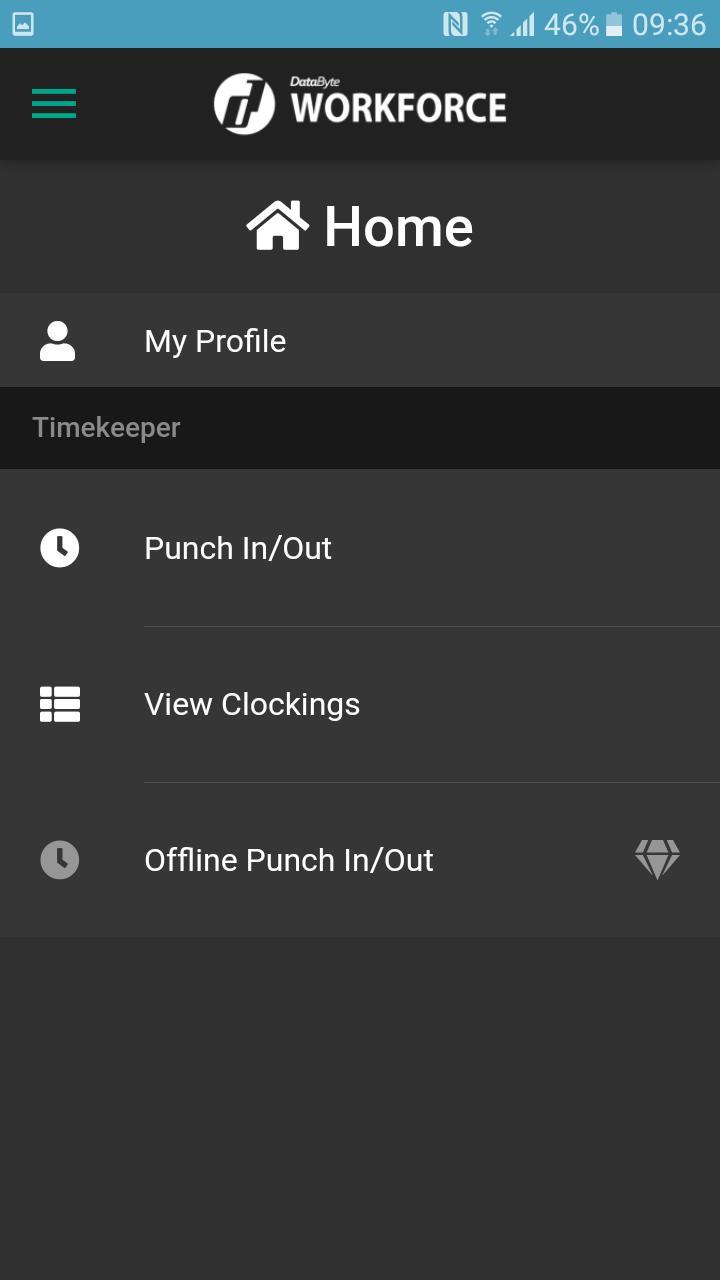Screen dimensions: 720x1280
Task: Open View Clockings
Action: click(252, 704)
